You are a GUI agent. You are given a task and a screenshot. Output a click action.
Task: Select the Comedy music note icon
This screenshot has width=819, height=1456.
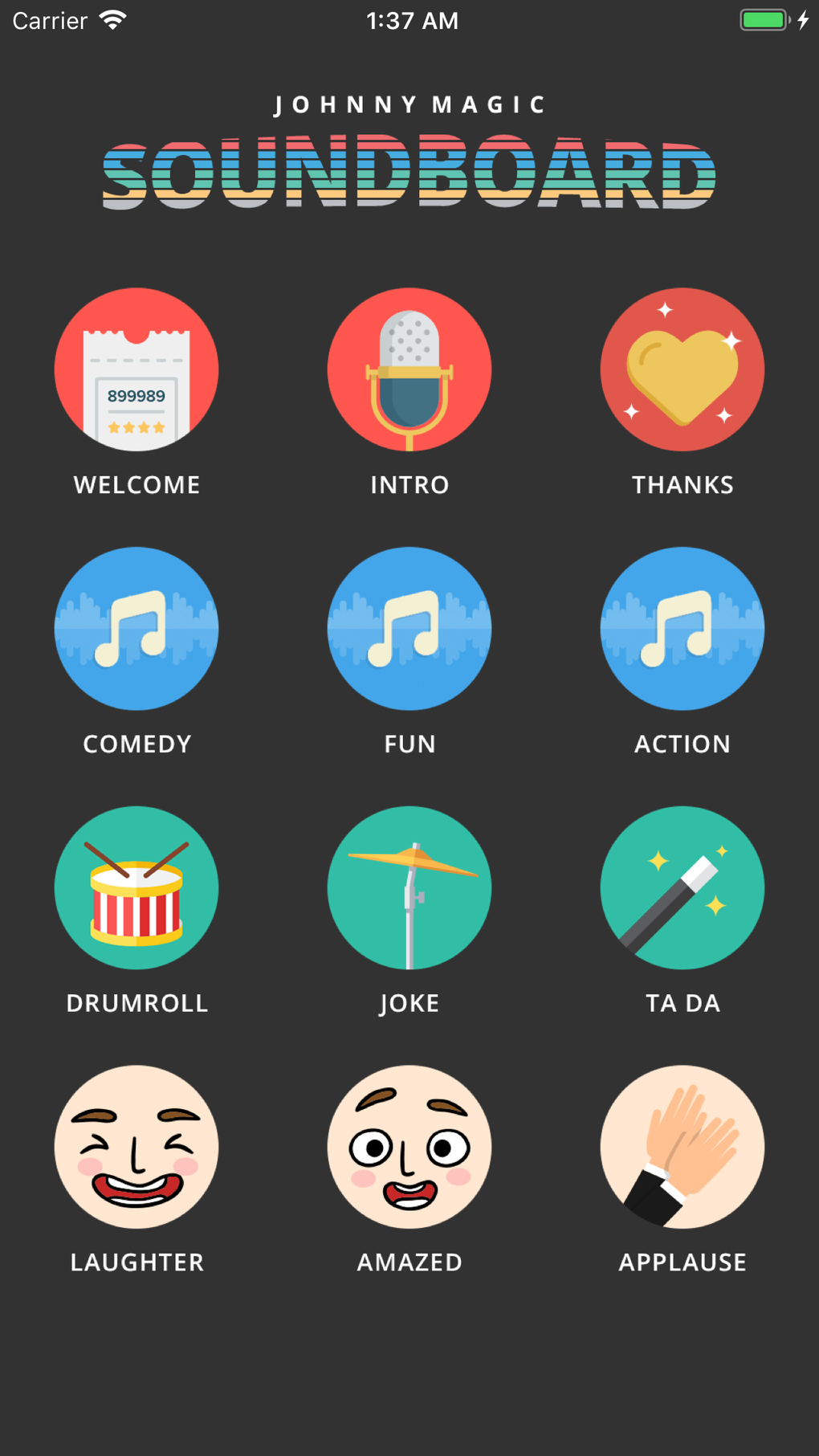coord(136,629)
